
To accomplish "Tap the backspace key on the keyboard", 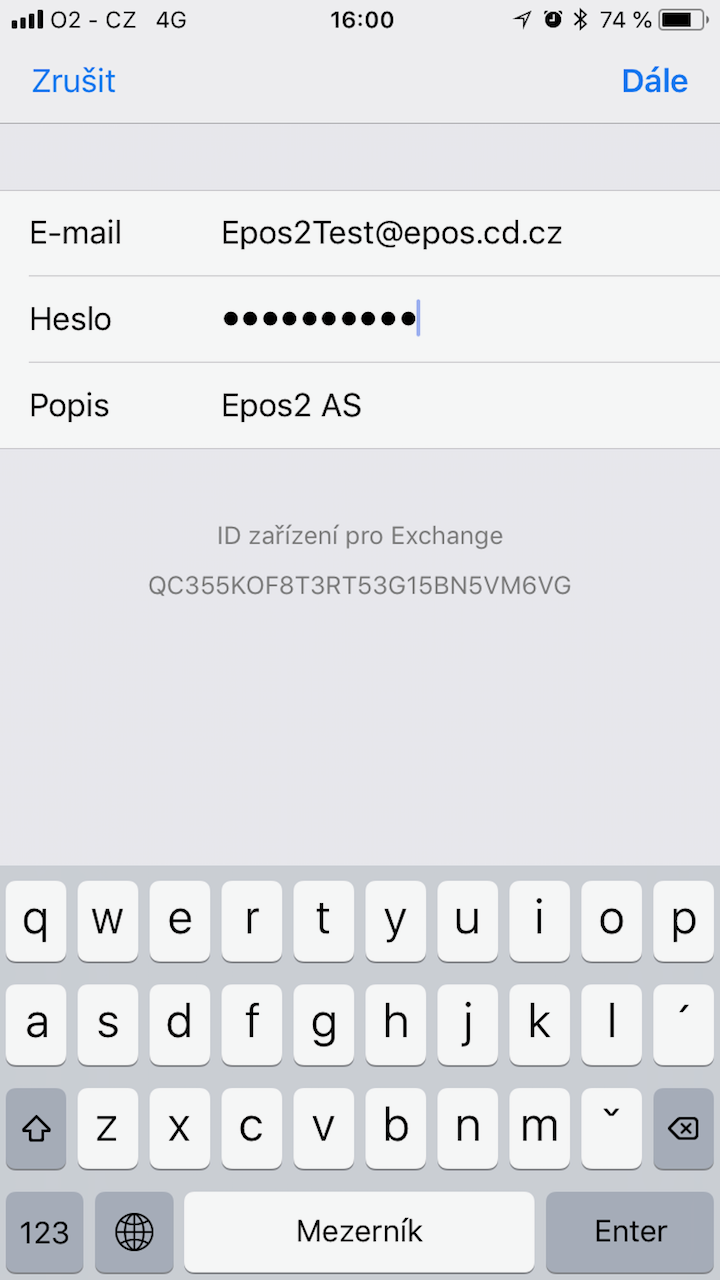I will (683, 1129).
